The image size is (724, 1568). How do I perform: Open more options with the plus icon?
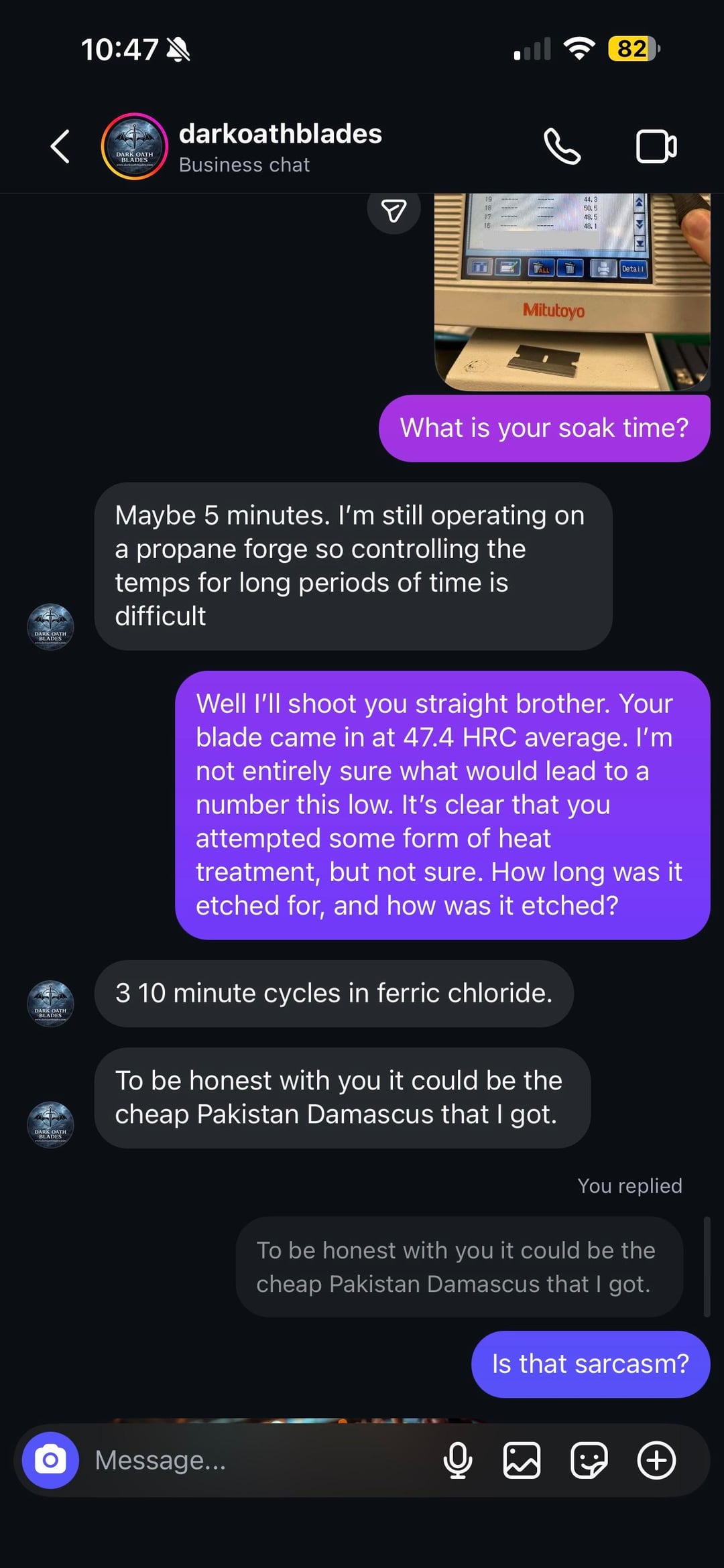click(x=656, y=1460)
